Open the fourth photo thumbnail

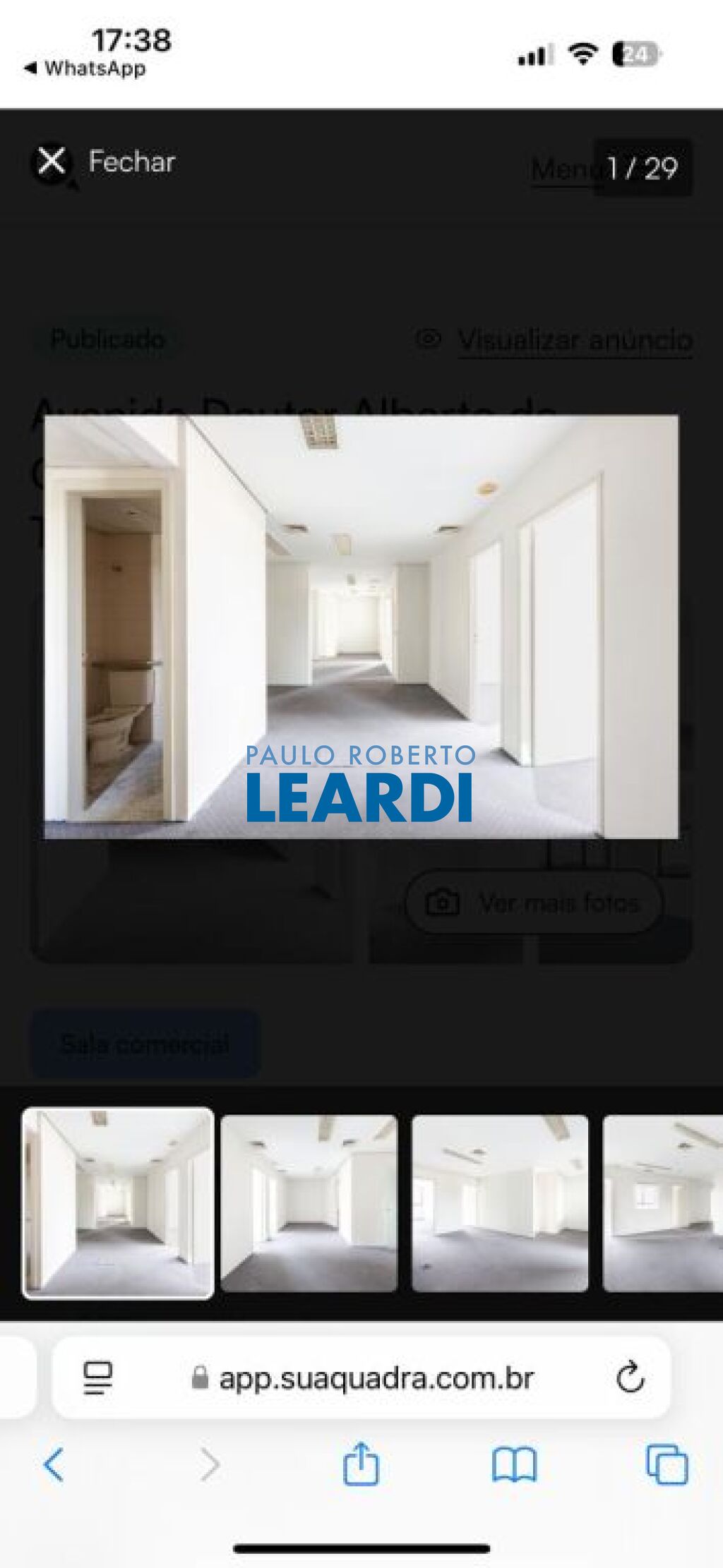(662, 1203)
